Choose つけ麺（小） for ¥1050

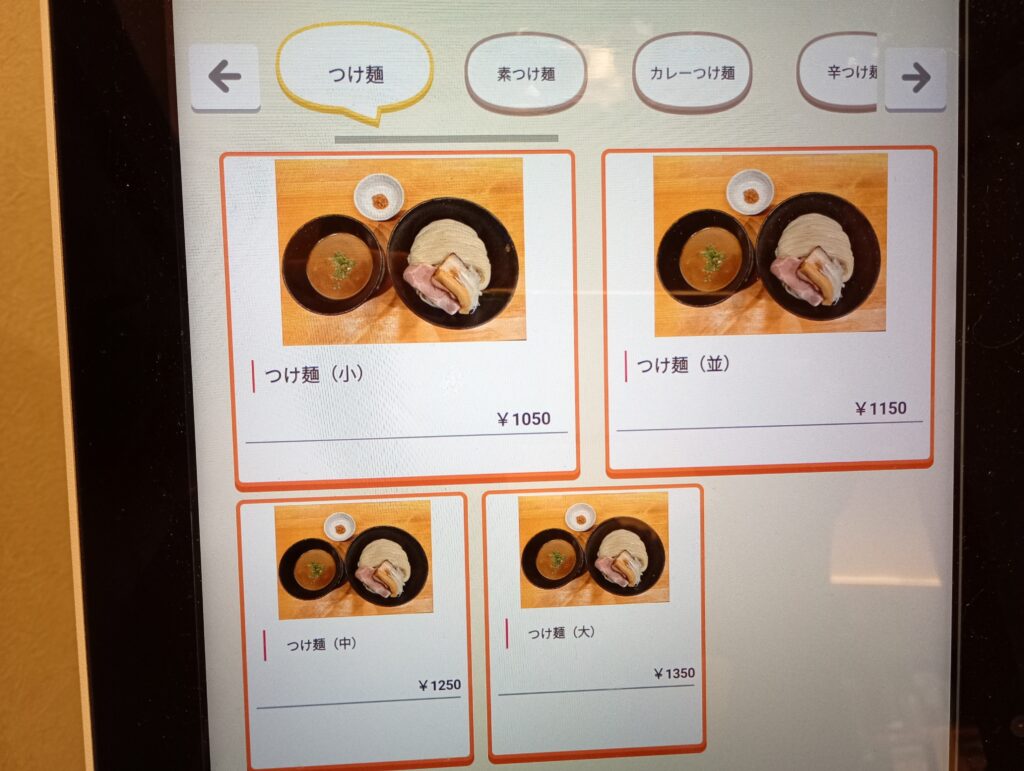point(400,315)
